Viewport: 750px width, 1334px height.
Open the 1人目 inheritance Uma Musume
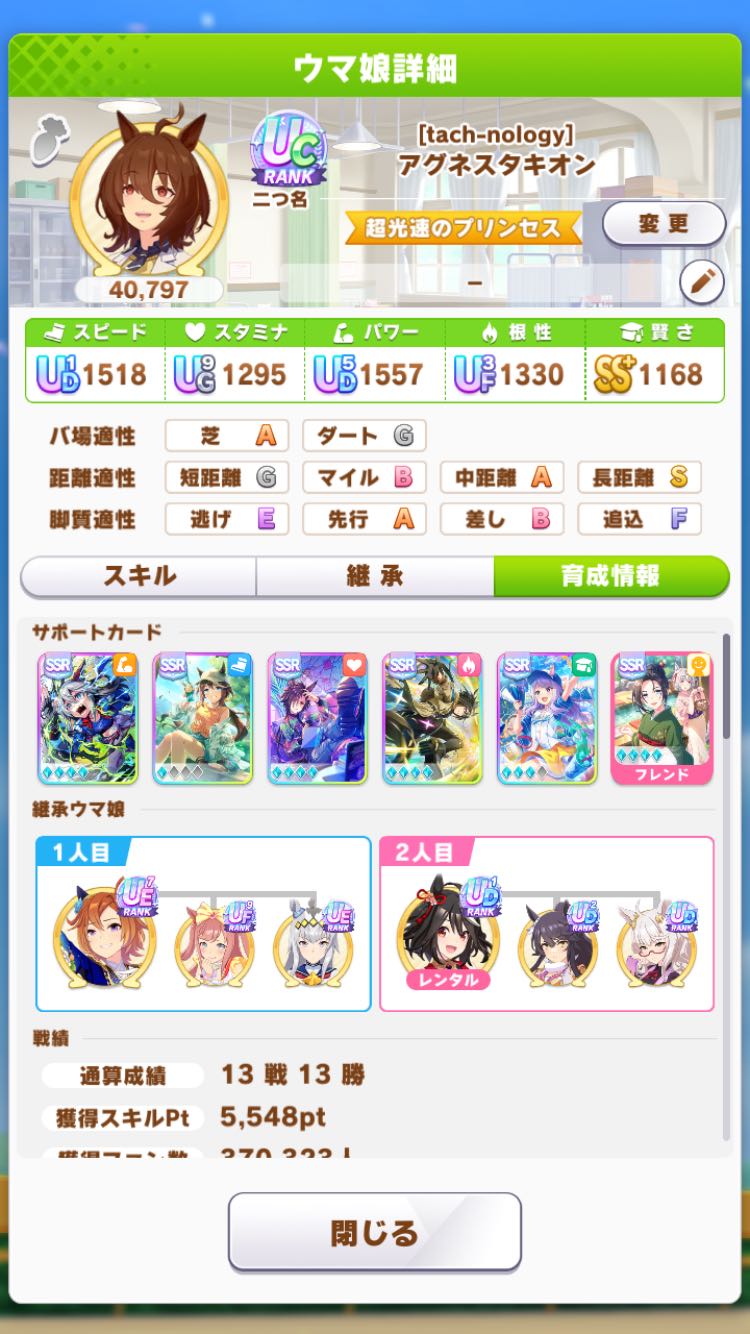tap(104, 934)
